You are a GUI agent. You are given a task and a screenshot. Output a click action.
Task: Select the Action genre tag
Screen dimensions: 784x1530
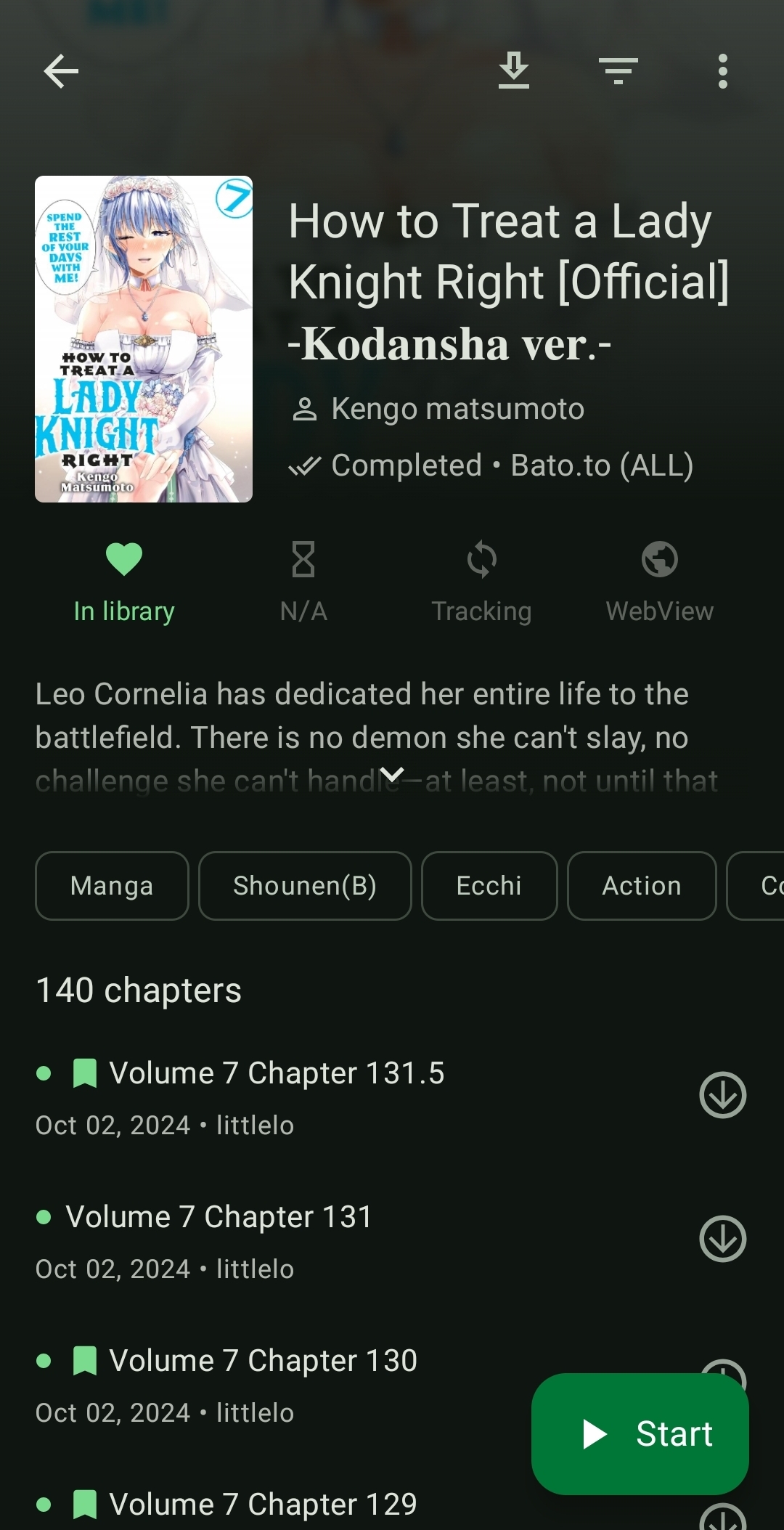(642, 886)
